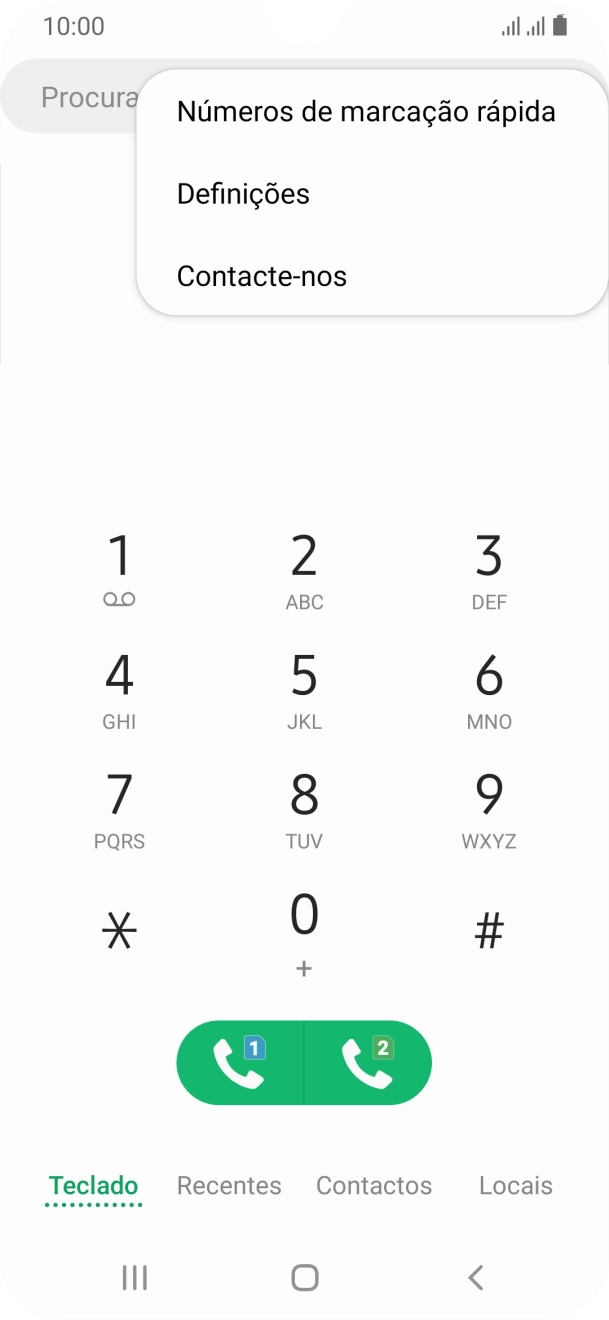The image size is (609, 1320).
Task: Open Definições from the menu
Action: [x=243, y=194]
